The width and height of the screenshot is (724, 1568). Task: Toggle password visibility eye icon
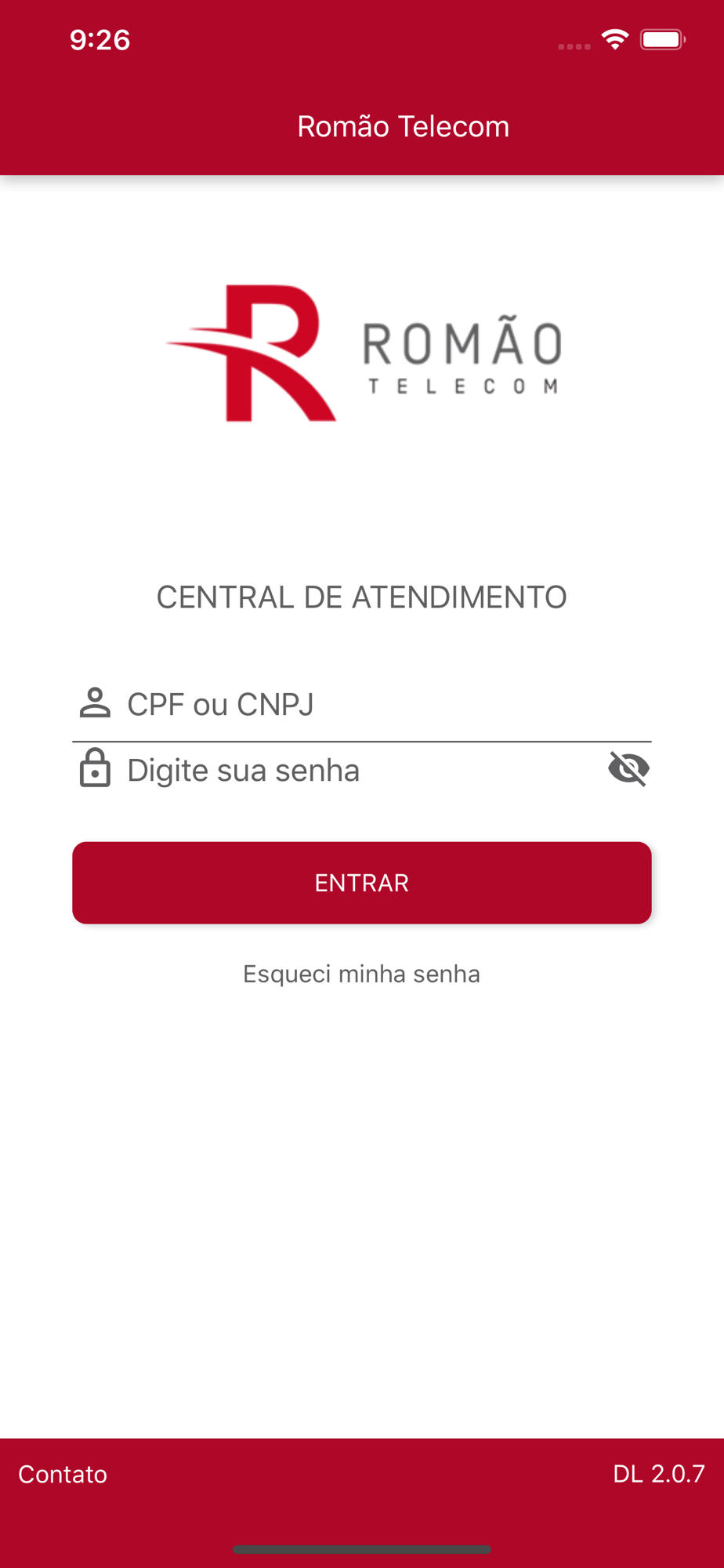pos(628,768)
